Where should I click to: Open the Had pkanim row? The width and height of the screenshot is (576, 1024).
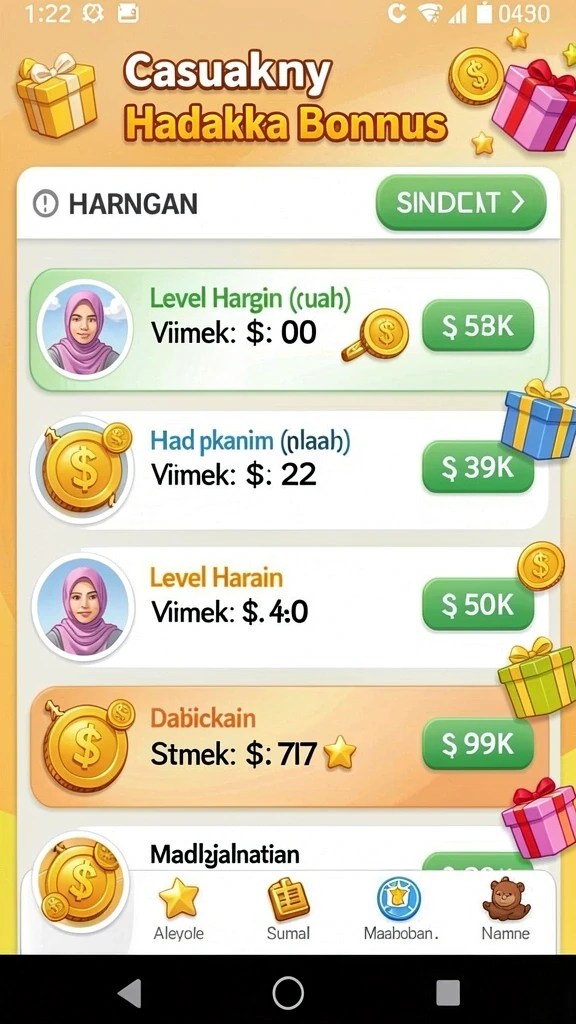pyautogui.click(x=289, y=470)
